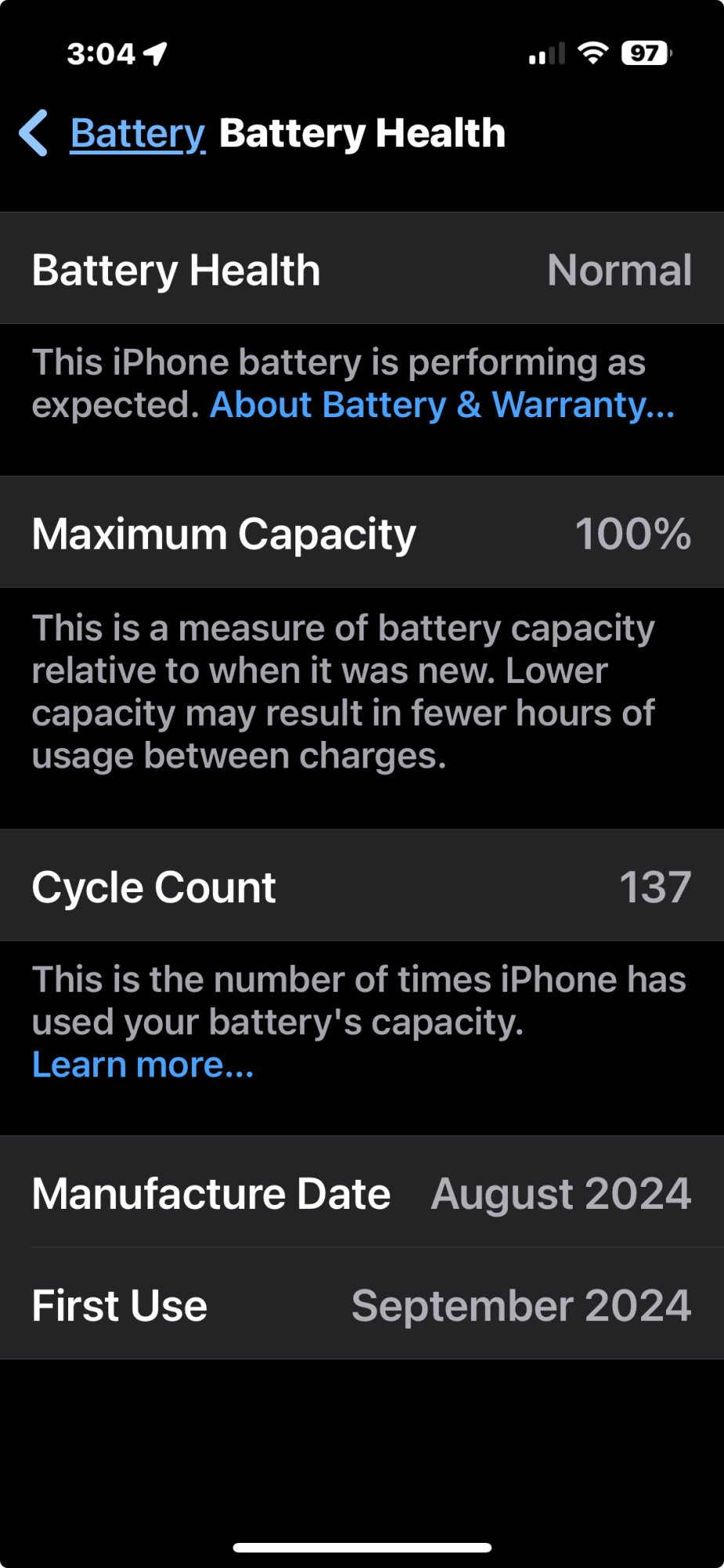Tap Learn more under Cycle Count
Screen dimensions: 724x1568
click(x=141, y=1063)
